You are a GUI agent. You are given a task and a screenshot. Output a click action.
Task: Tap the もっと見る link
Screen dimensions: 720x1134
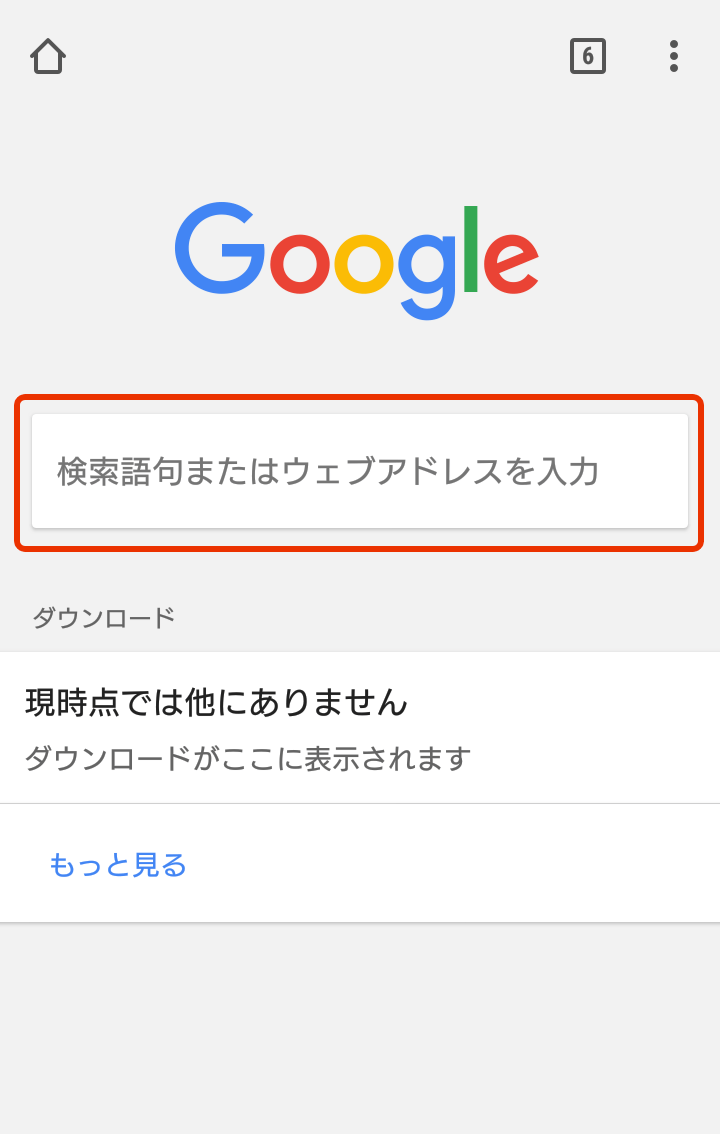118,865
